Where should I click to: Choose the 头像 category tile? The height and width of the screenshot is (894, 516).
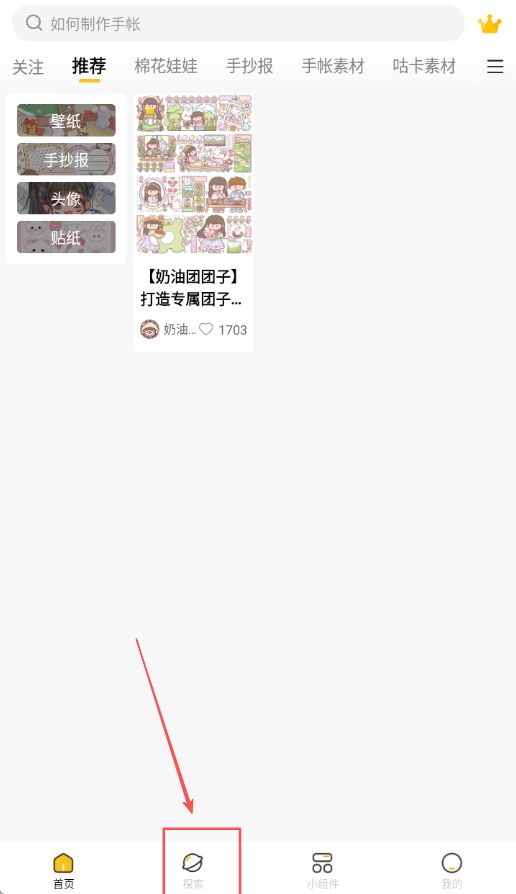pyautogui.click(x=66, y=198)
